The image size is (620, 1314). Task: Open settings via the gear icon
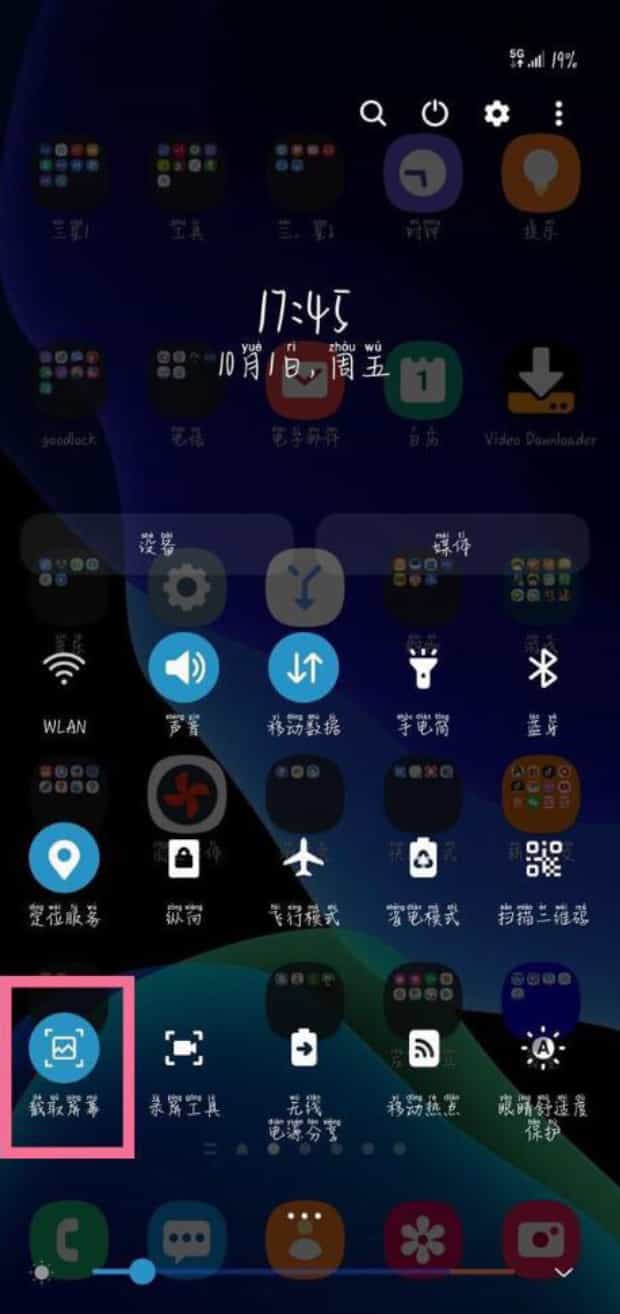(497, 113)
